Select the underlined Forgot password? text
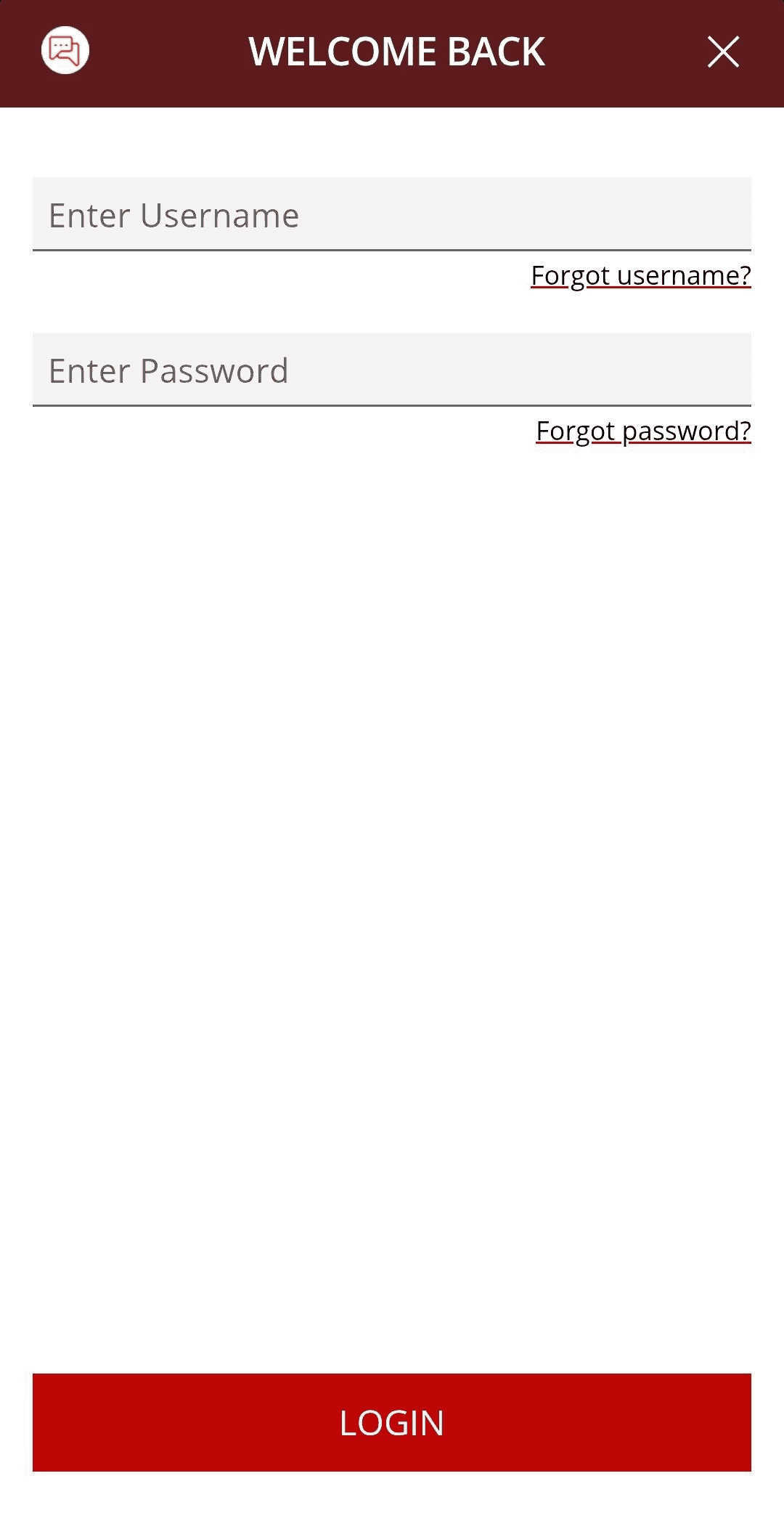 [x=643, y=431]
